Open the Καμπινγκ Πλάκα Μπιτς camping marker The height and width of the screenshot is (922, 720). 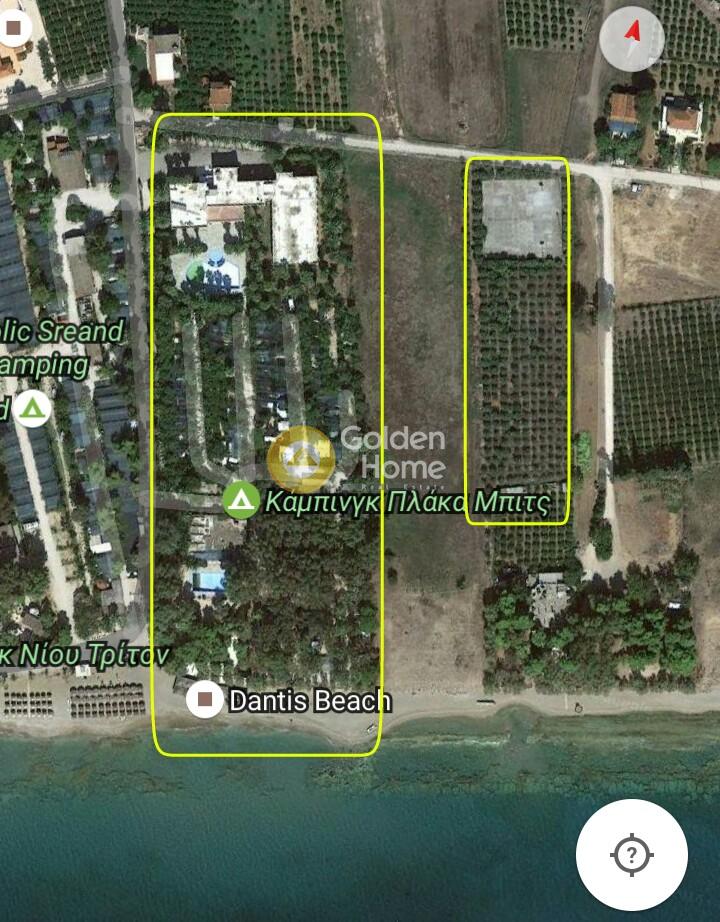(x=241, y=500)
